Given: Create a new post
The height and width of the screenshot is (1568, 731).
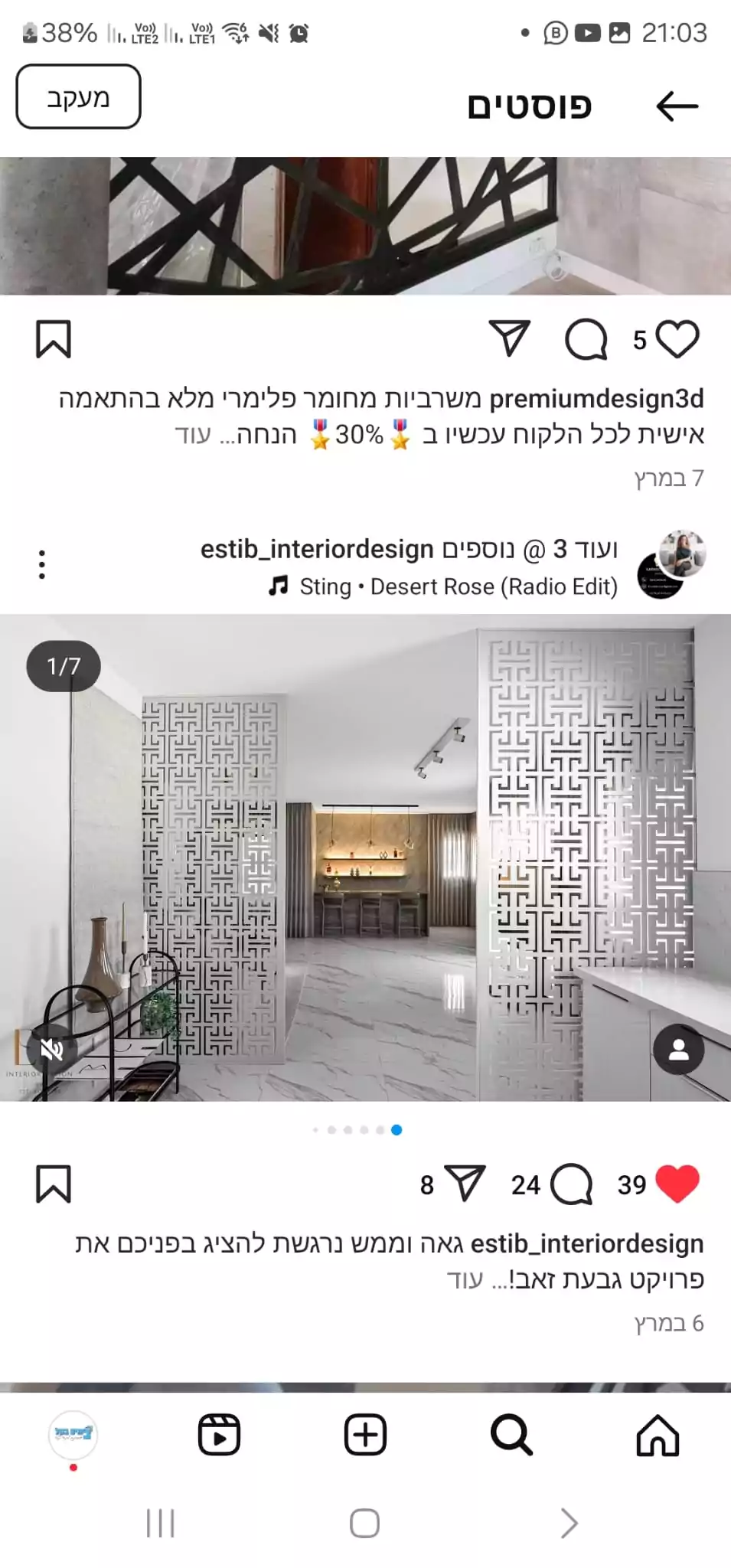Looking at the screenshot, I should coord(365,1435).
